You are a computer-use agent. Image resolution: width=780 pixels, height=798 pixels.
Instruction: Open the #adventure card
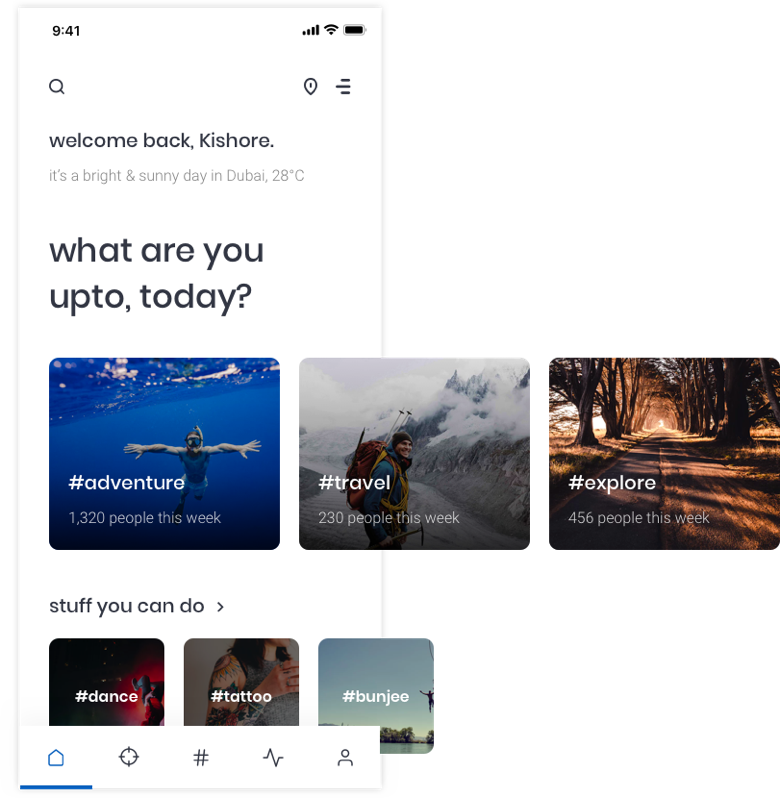point(164,453)
